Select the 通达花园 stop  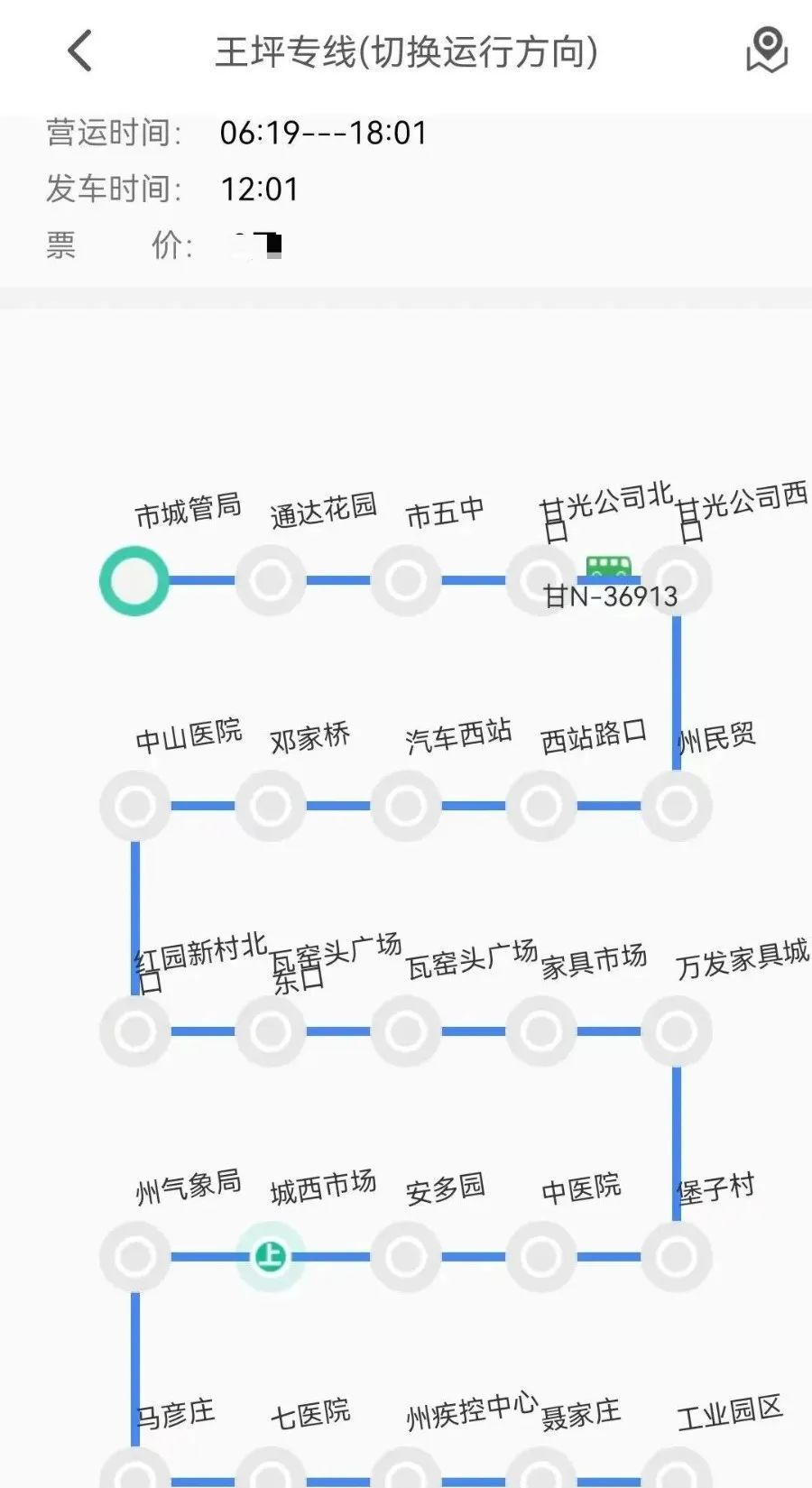(271, 581)
